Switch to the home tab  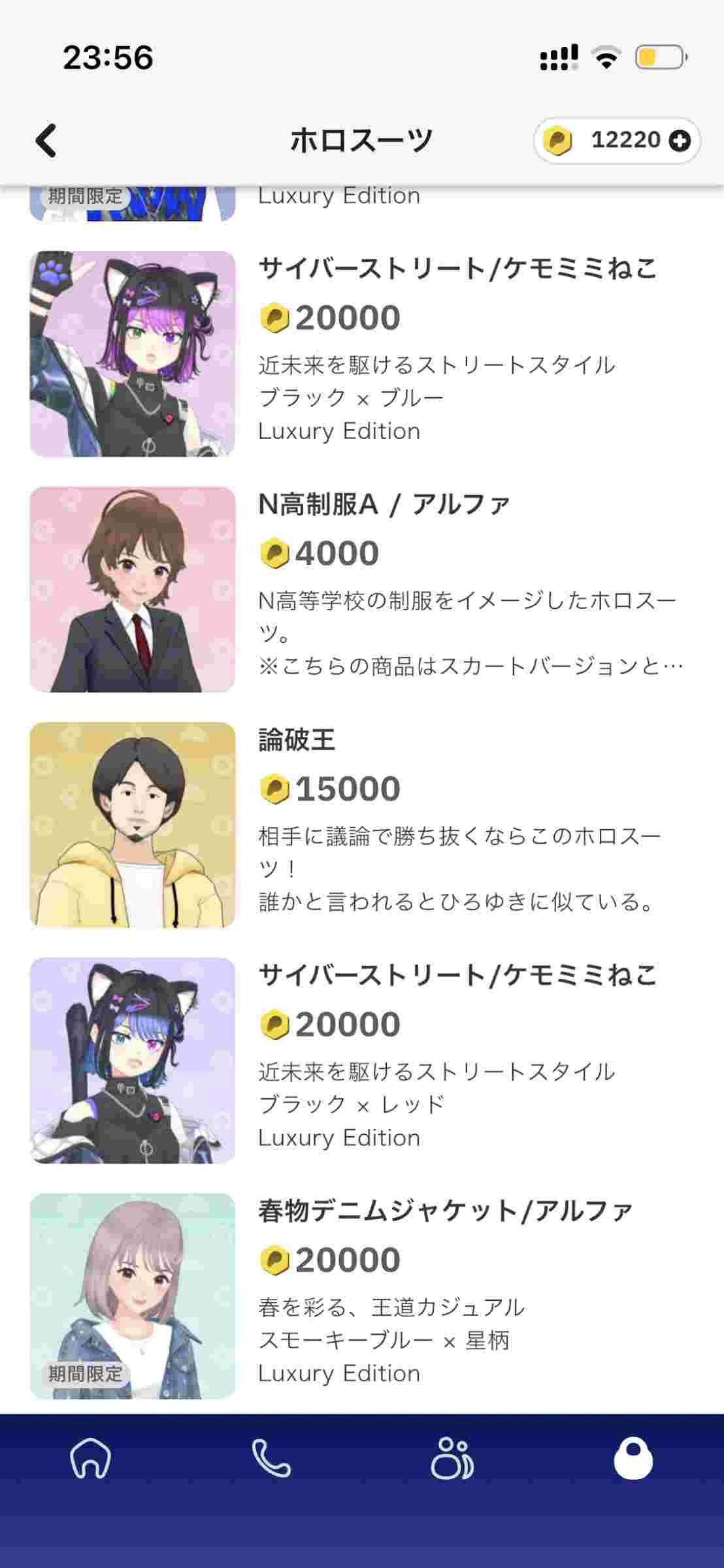pyautogui.click(x=90, y=1458)
